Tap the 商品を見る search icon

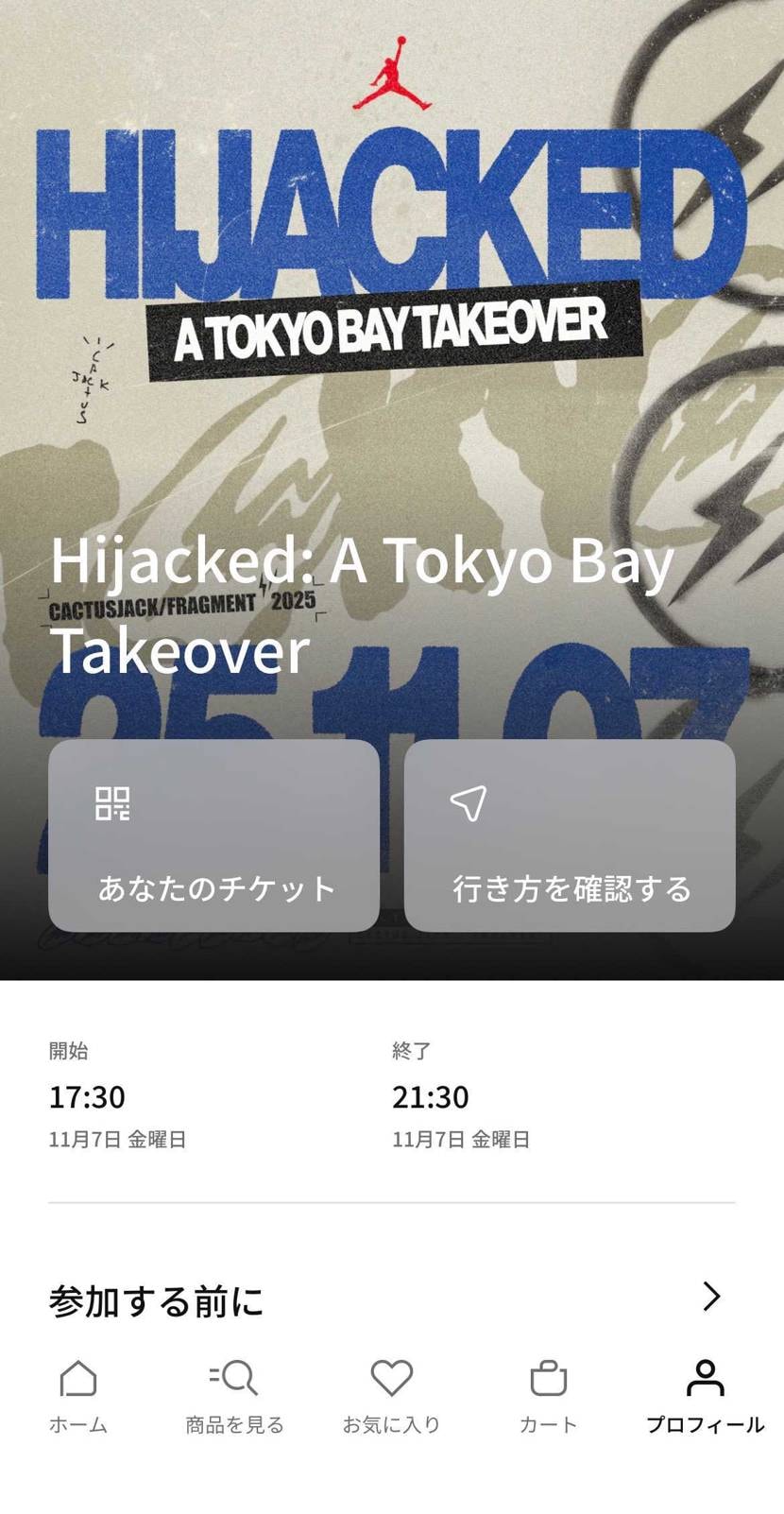234,1380
